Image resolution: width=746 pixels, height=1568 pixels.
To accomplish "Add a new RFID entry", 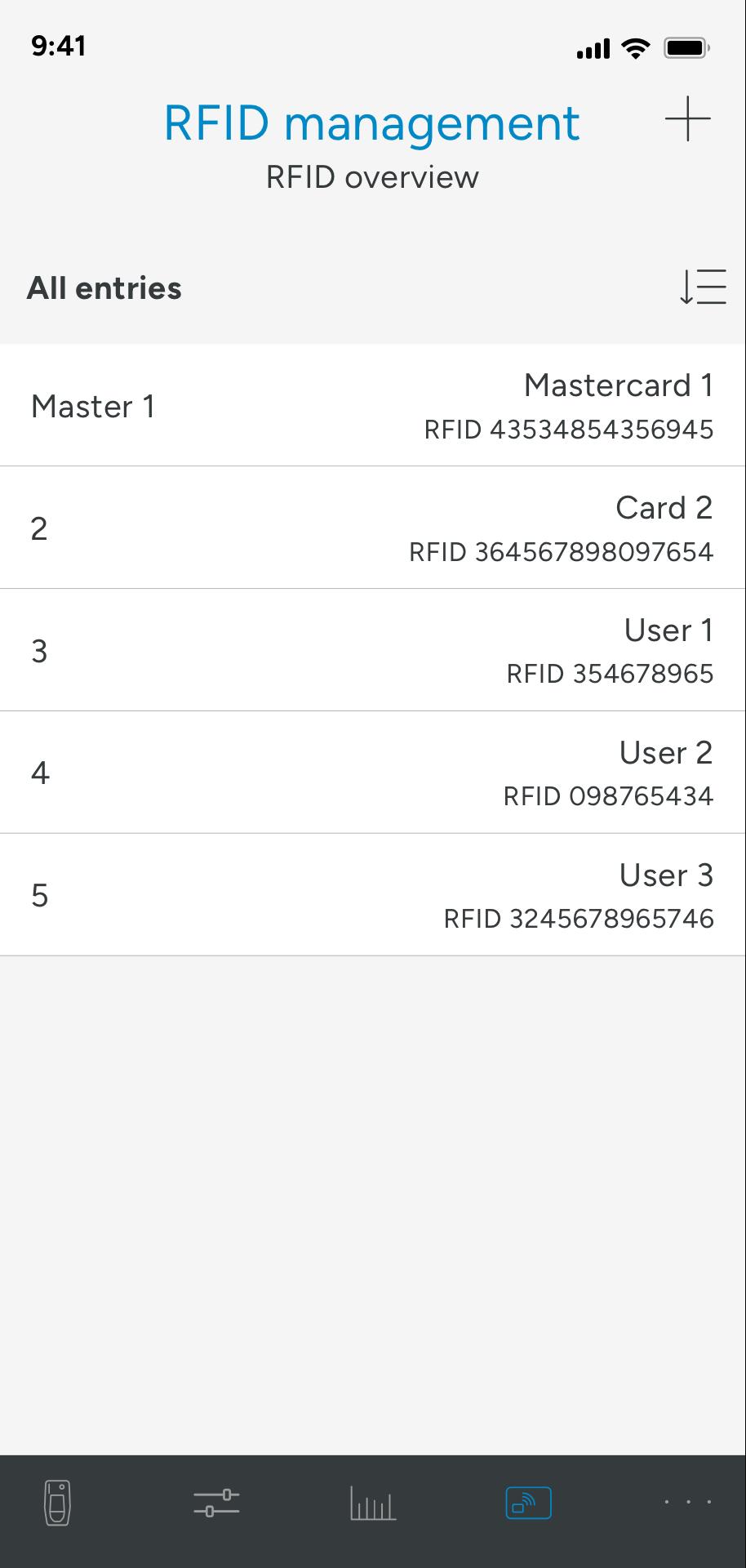I will pyautogui.click(x=687, y=119).
